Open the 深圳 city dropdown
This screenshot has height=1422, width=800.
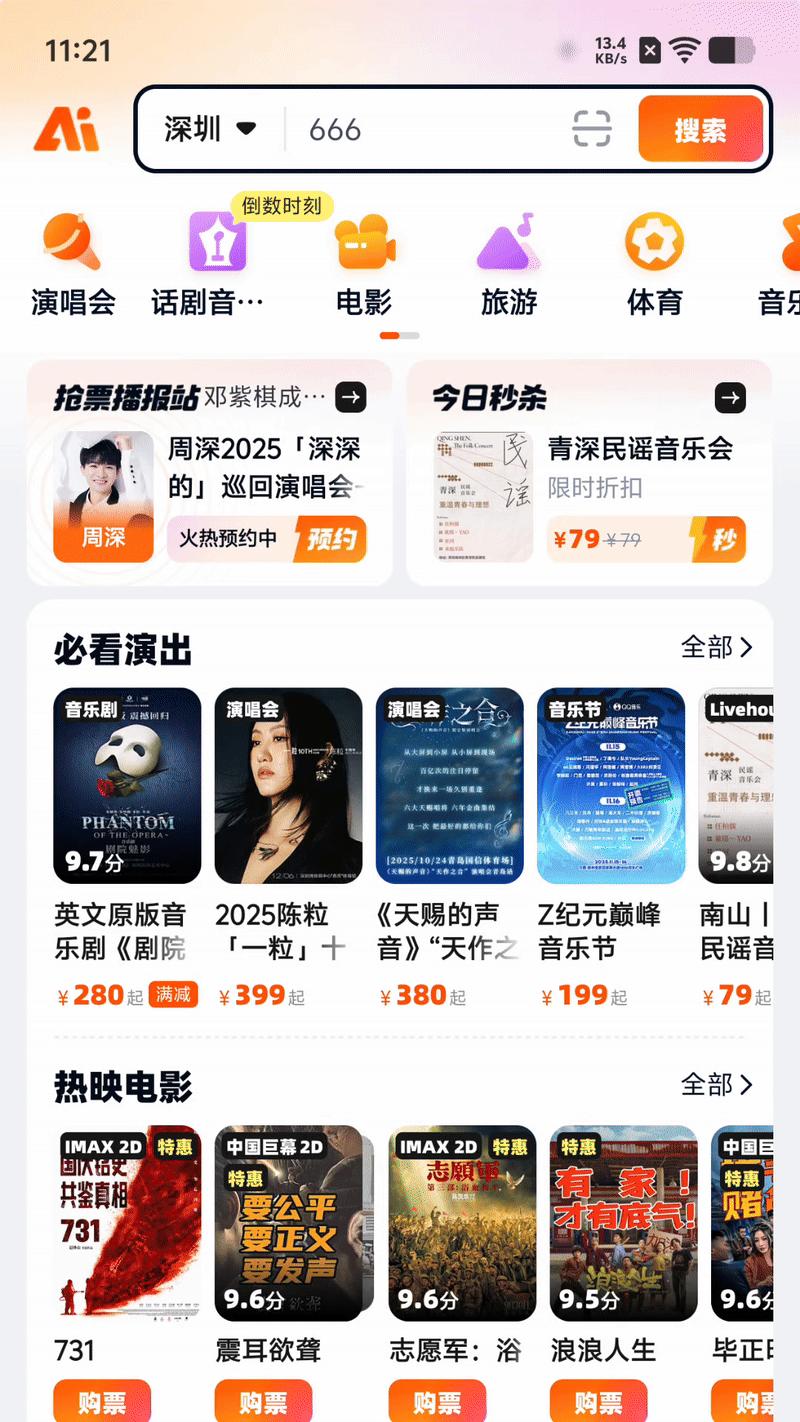(x=210, y=129)
